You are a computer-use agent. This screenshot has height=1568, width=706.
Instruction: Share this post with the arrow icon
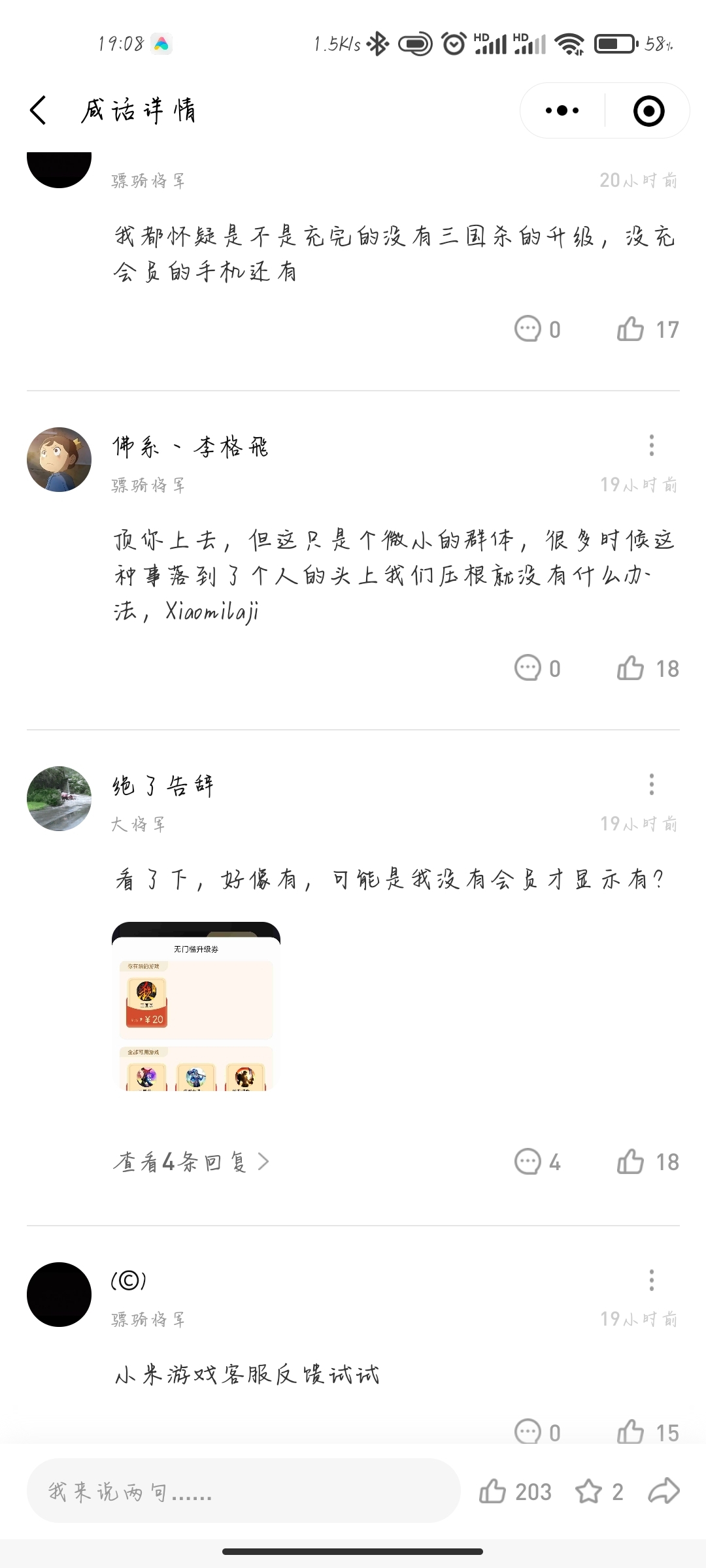[664, 1492]
